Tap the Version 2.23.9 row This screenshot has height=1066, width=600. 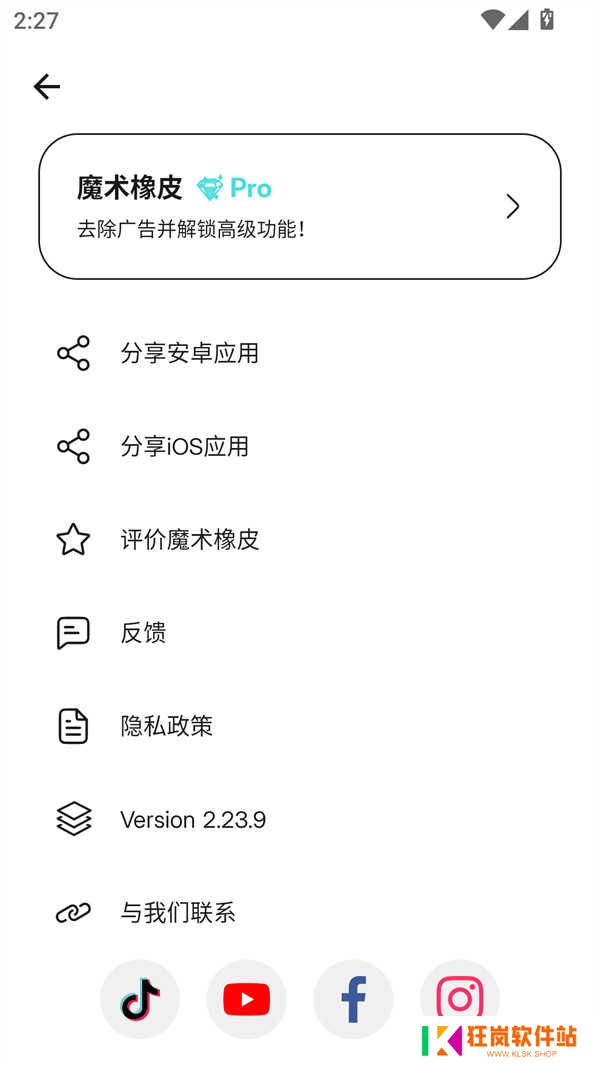pos(300,819)
